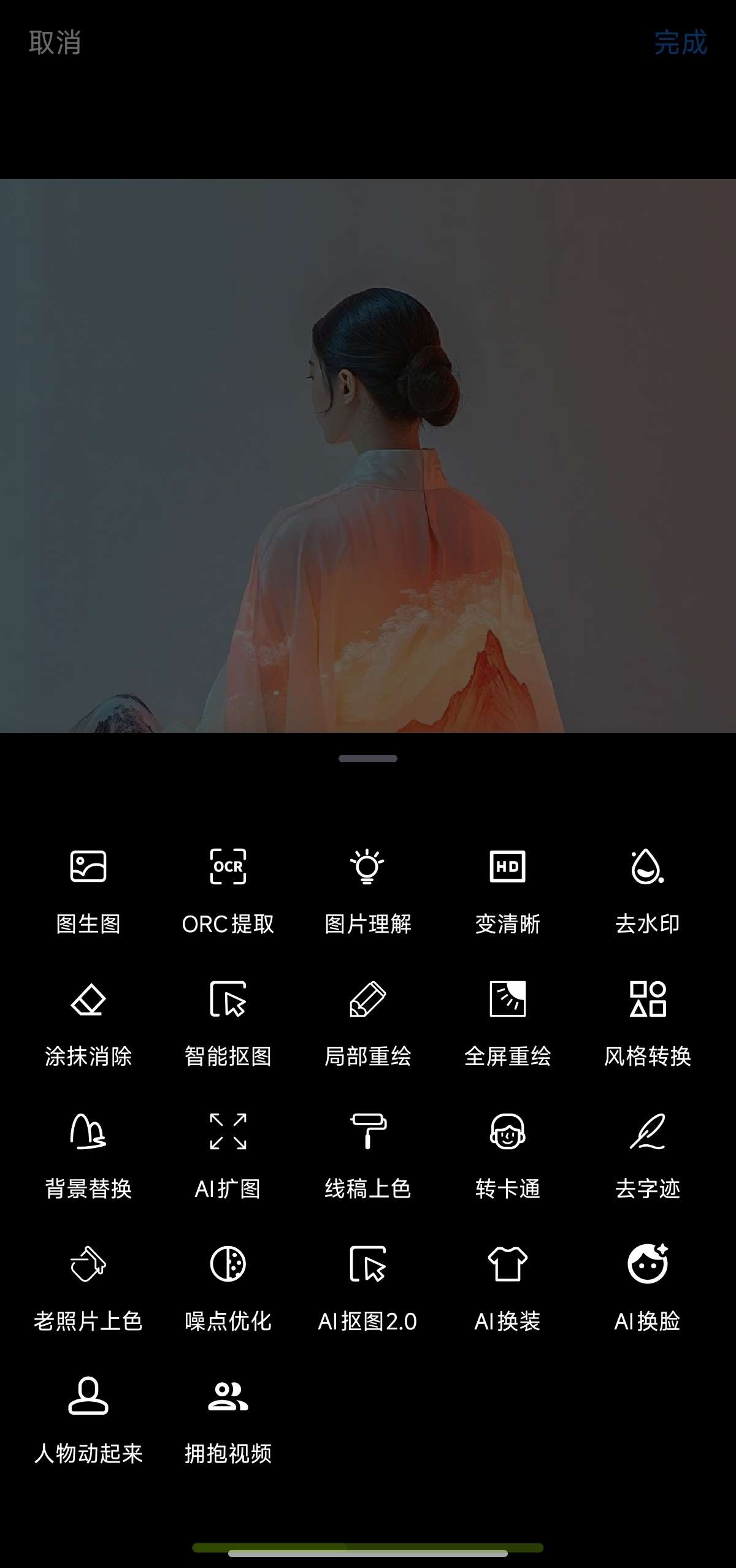Select the AI换脸 face swap tool
This screenshot has width=736, height=1568.
click(647, 1287)
